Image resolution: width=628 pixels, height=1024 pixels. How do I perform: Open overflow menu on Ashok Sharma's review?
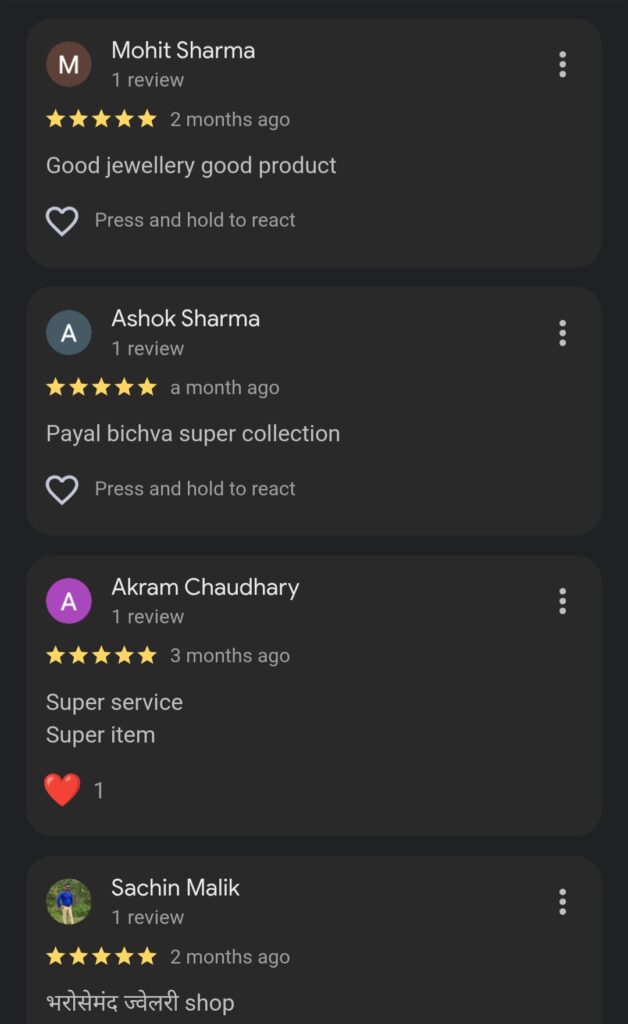[562, 333]
